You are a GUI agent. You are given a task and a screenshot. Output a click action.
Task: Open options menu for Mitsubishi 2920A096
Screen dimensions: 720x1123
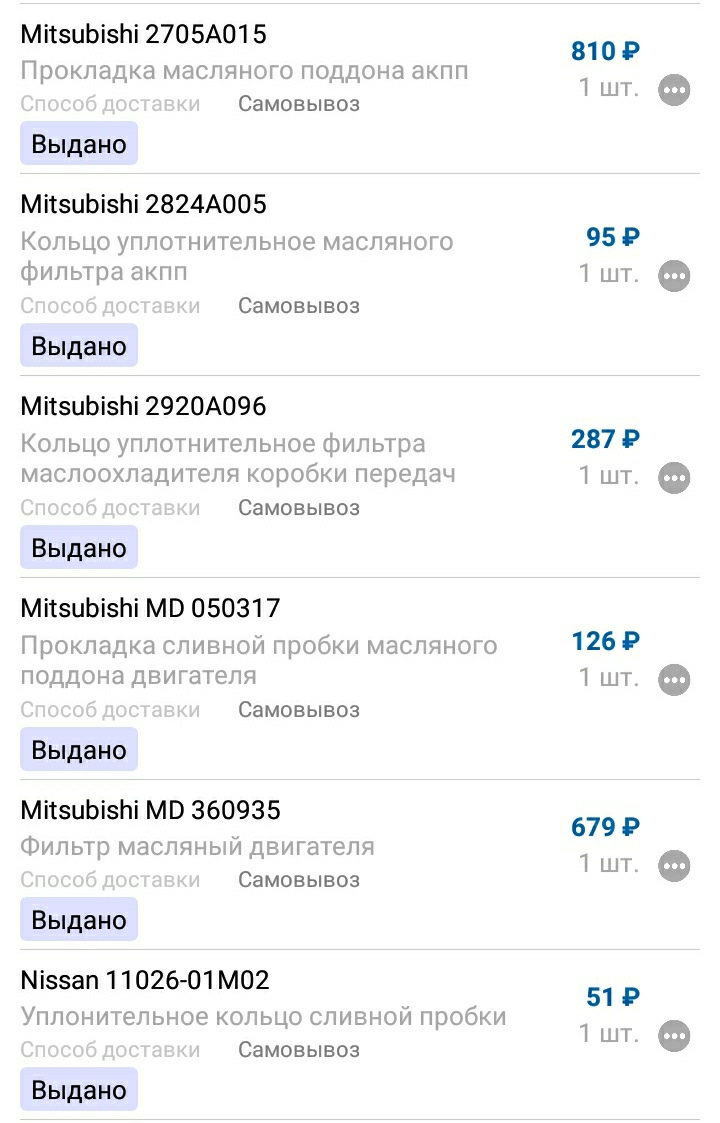pyautogui.click(x=676, y=477)
